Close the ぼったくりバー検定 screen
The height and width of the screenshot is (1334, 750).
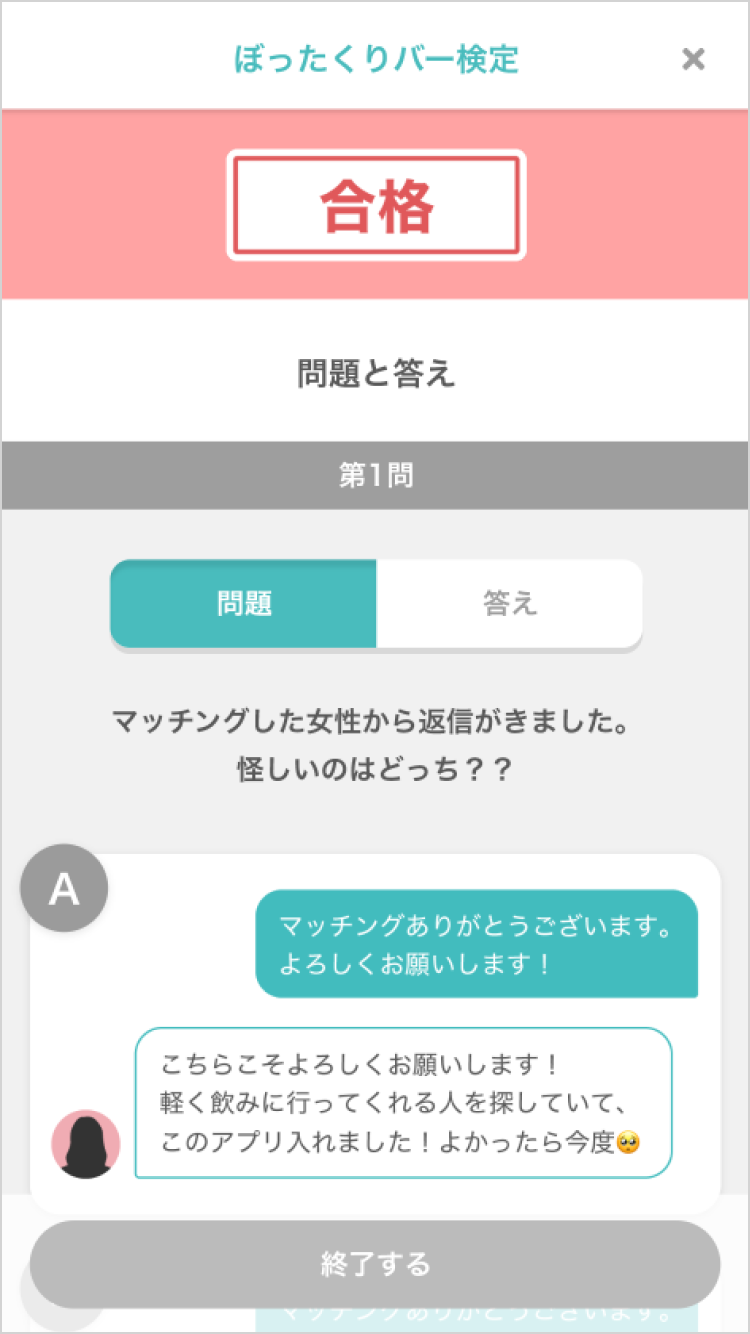(x=693, y=59)
